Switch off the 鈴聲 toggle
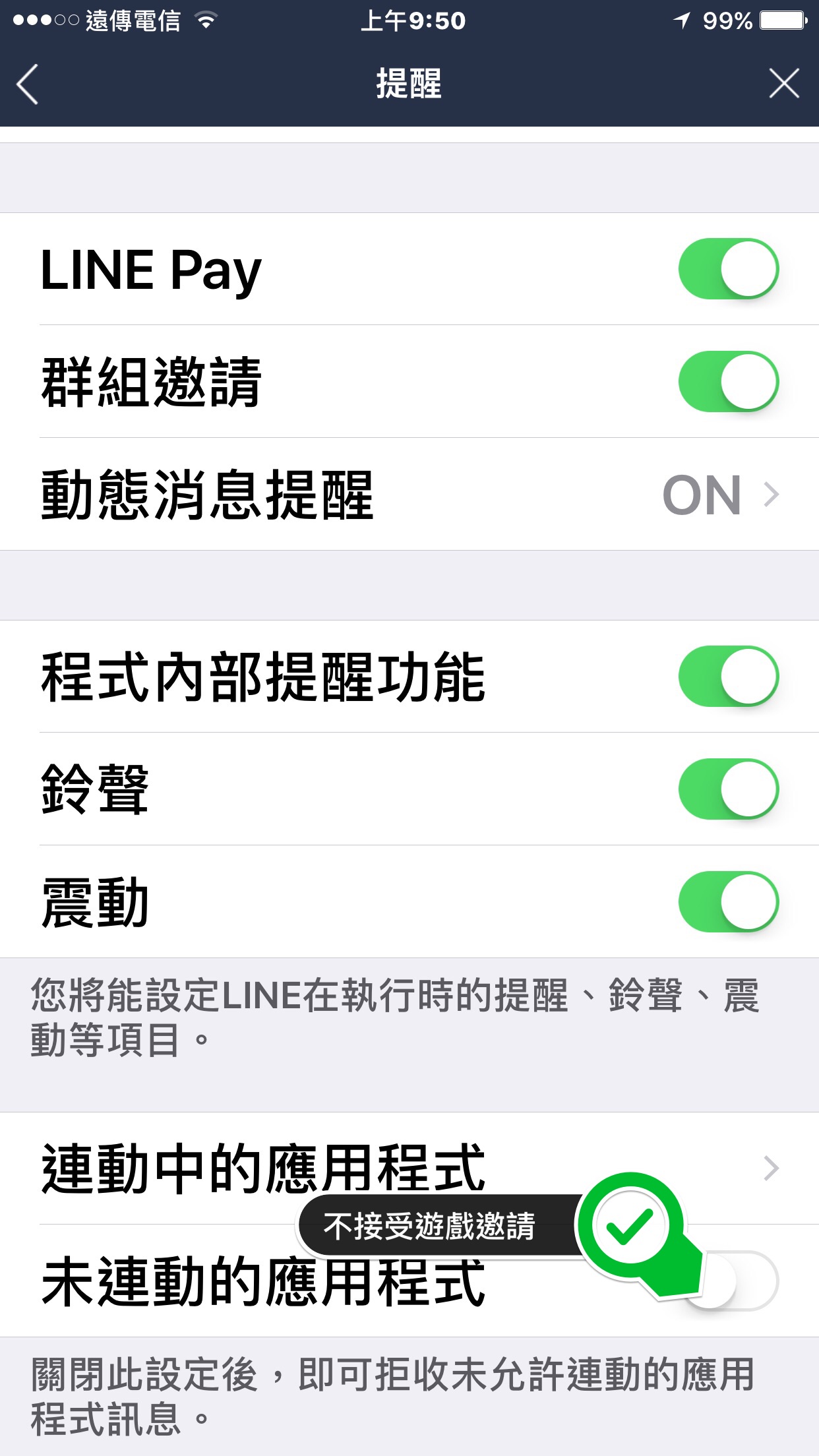This screenshot has width=819, height=1456. coord(728,789)
